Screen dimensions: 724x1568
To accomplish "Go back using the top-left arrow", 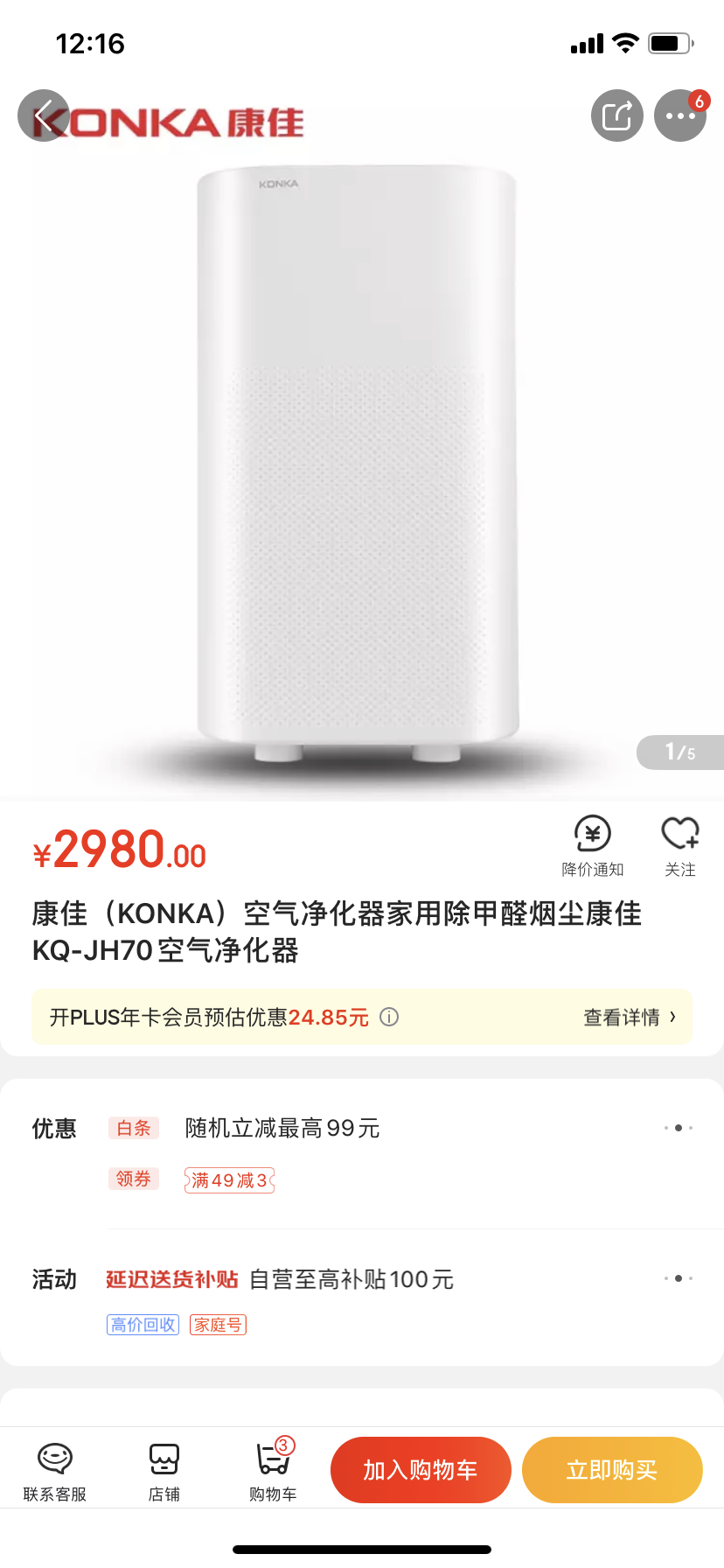I will pyautogui.click(x=44, y=115).
